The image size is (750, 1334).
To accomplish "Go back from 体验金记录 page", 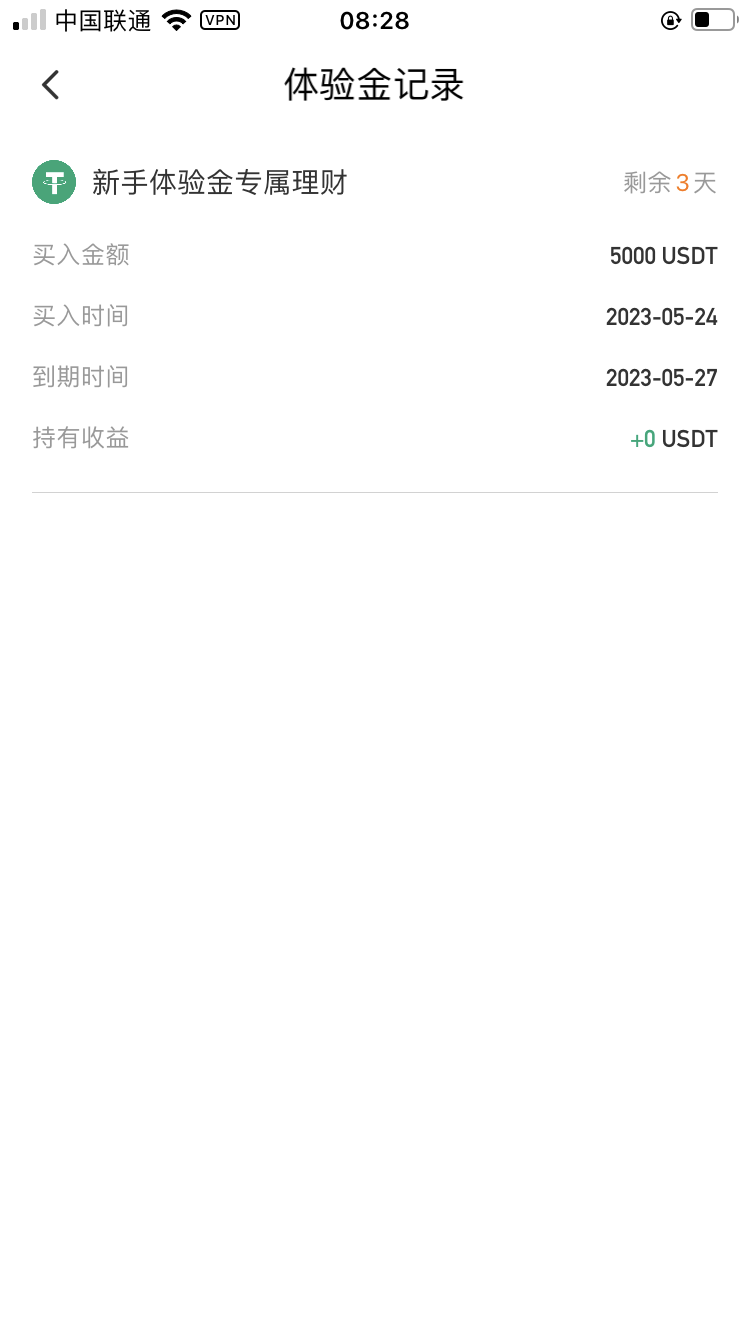I will pos(50,85).
